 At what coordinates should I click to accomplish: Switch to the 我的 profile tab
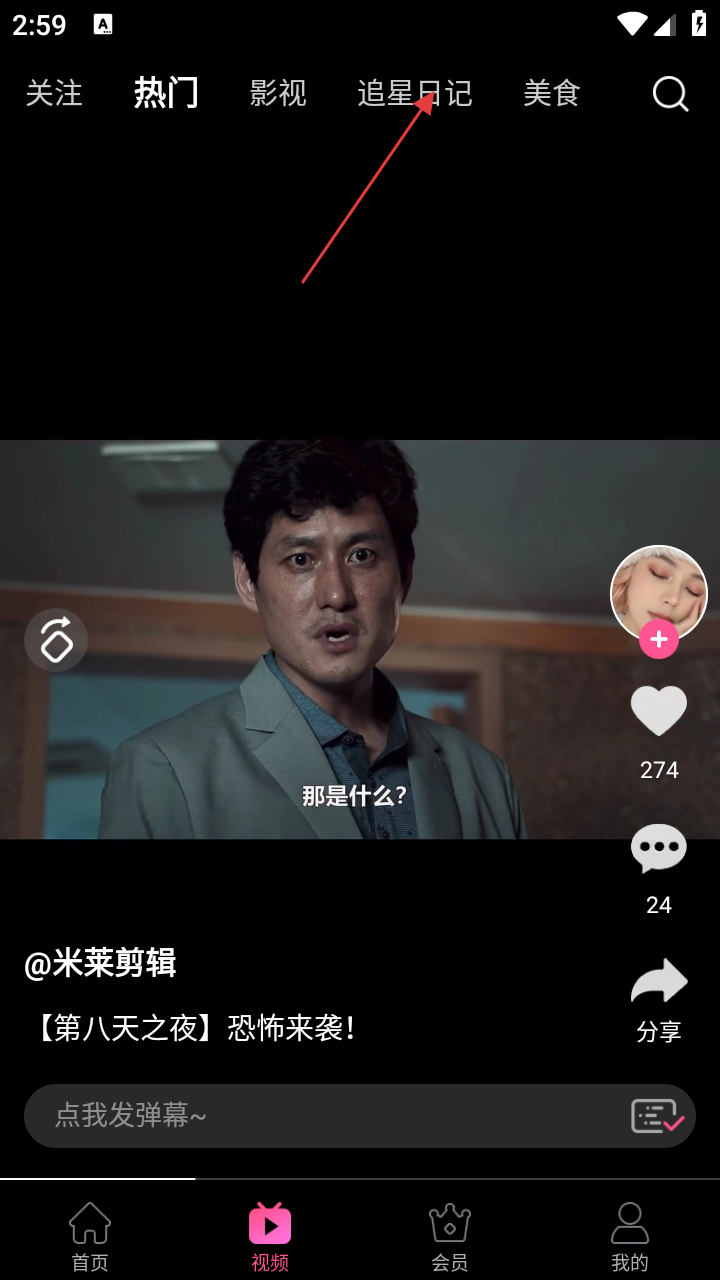pyautogui.click(x=630, y=1236)
